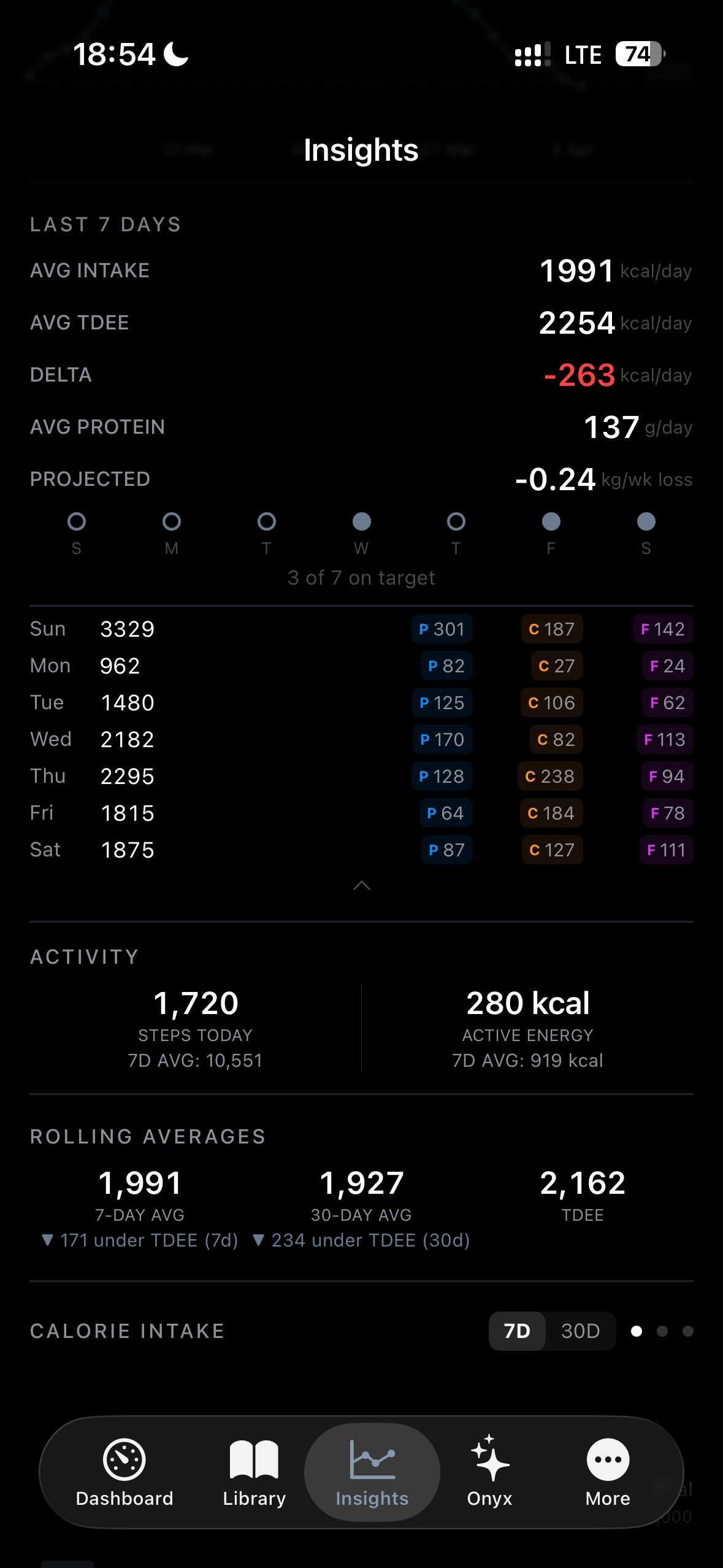The width and height of the screenshot is (723, 1568).
Task: Switch to the Dashboard tab
Action: [x=124, y=1472]
